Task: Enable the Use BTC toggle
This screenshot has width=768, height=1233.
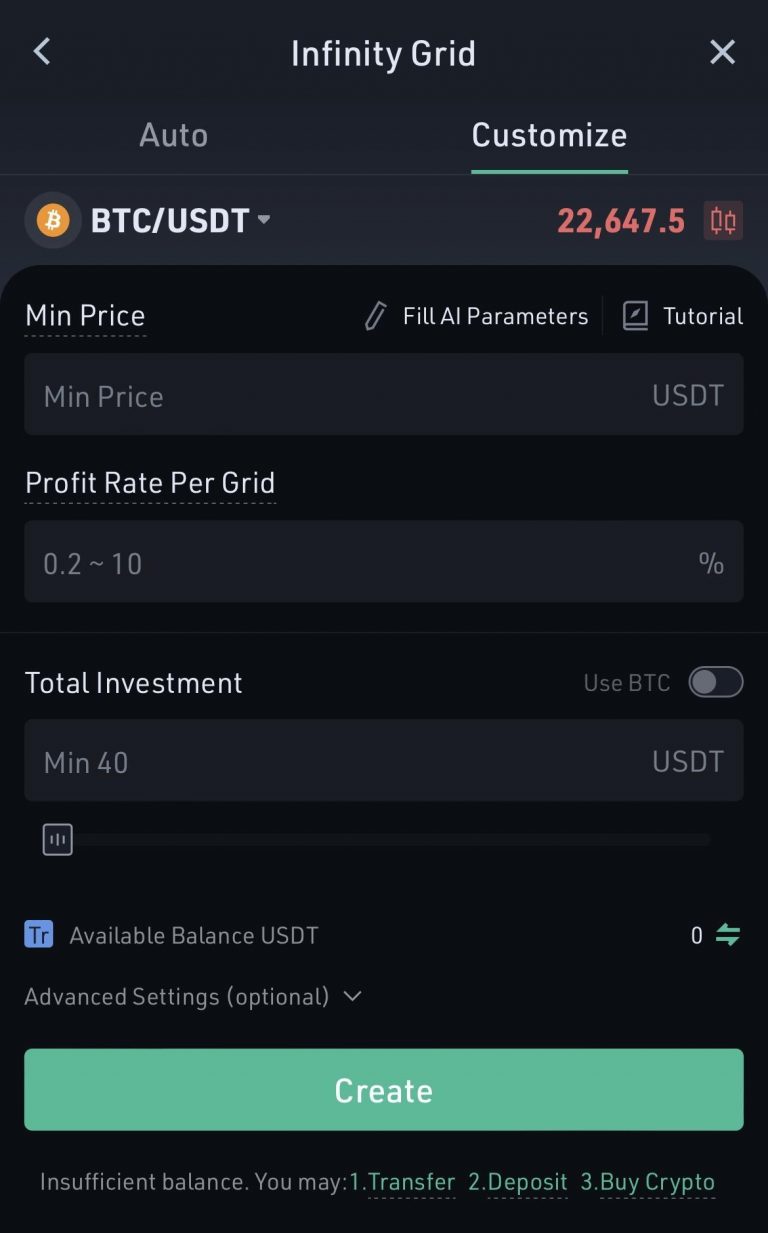Action: coord(714,682)
